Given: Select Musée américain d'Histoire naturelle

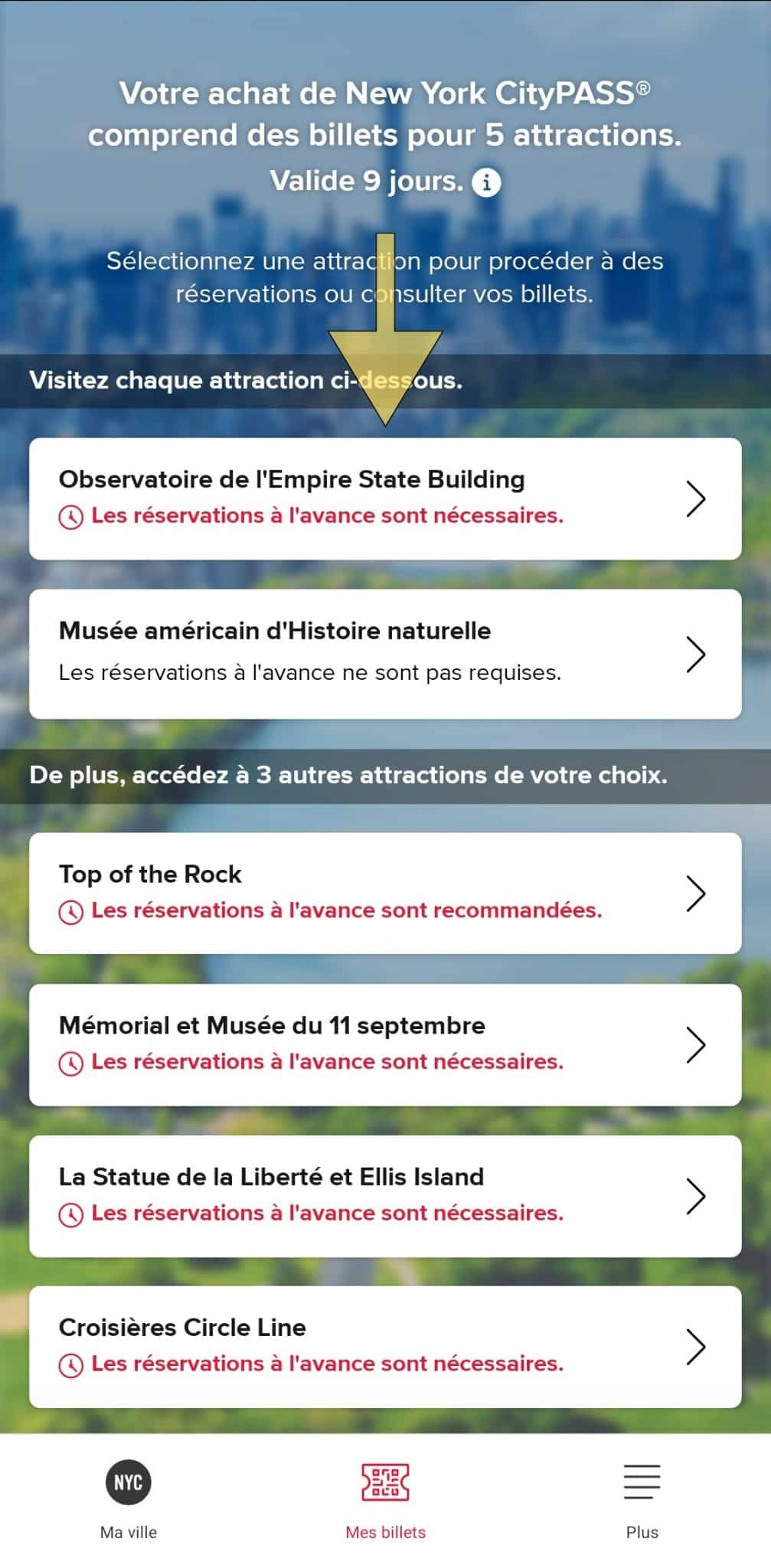Looking at the screenshot, I should [x=385, y=654].
